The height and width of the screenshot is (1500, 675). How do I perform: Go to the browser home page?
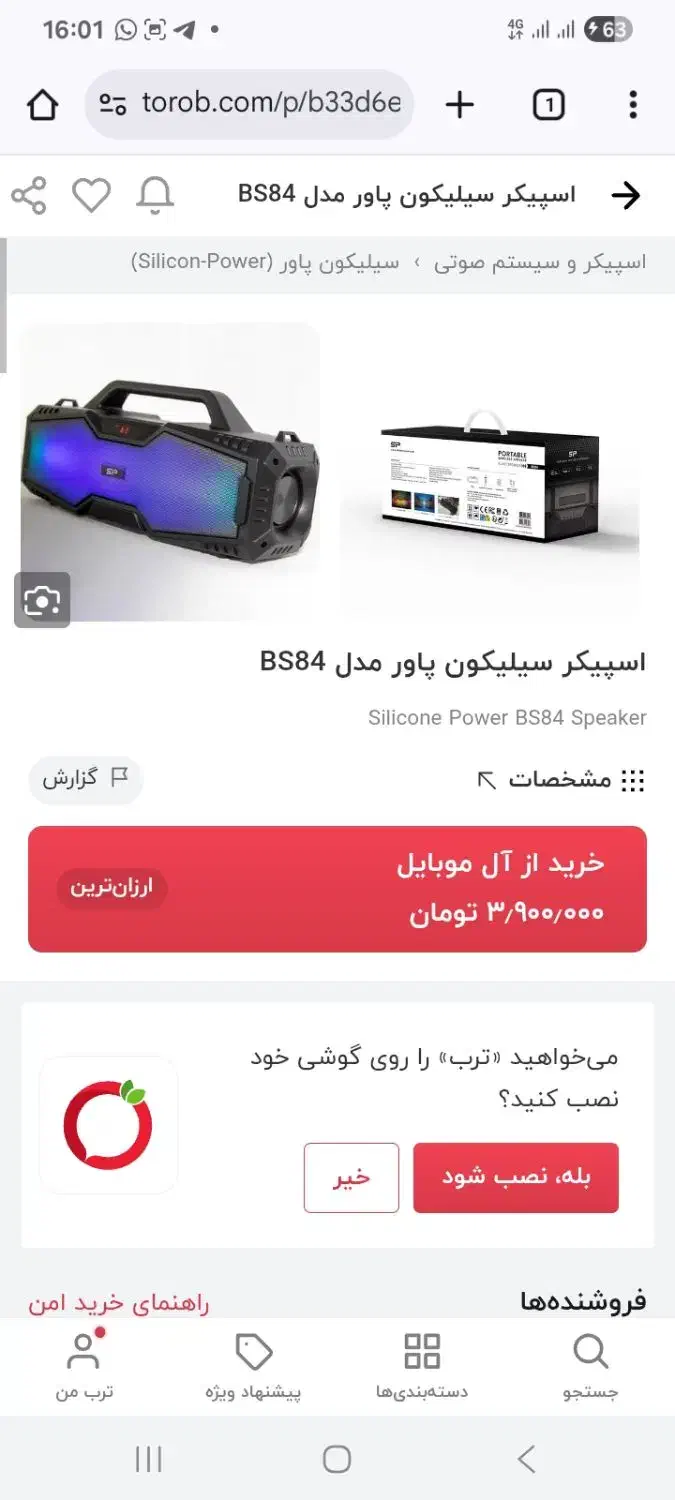(42, 104)
